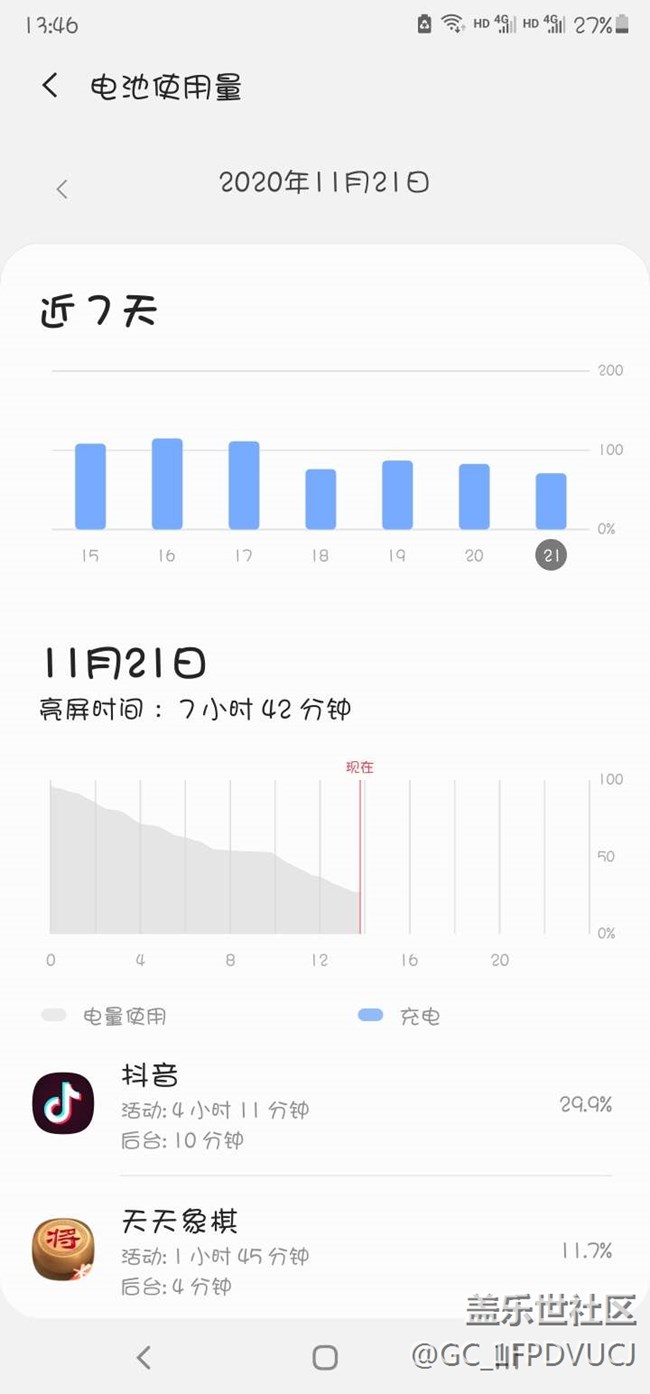Open battery details for 抖音
This screenshot has width=650, height=1394.
click(x=325, y=1106)
